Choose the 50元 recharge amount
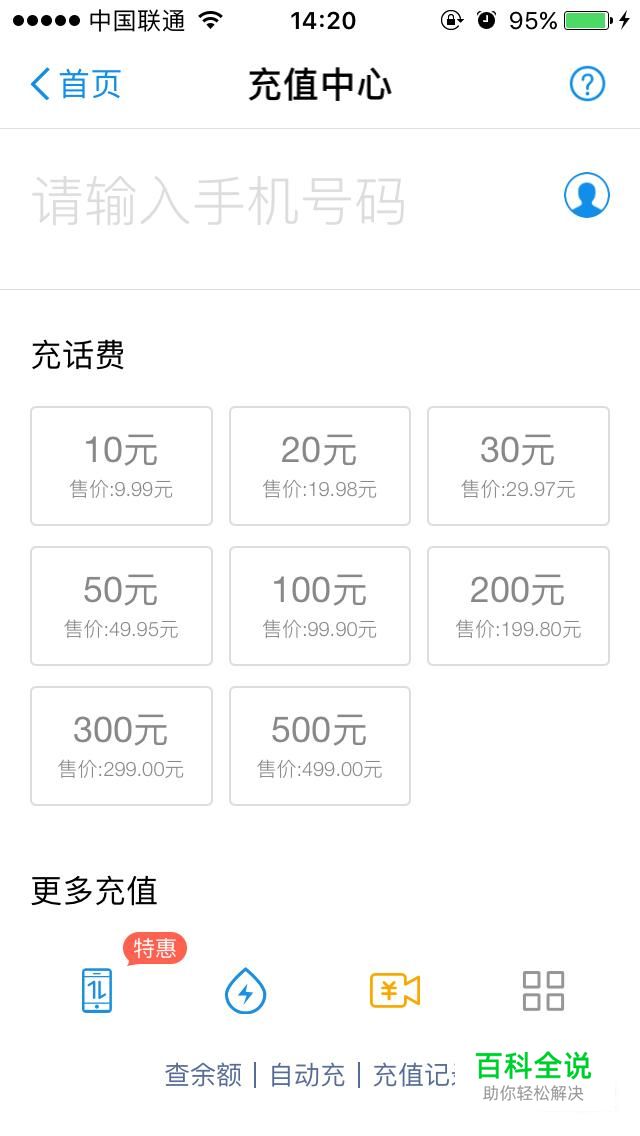 (x=121, y=606)
